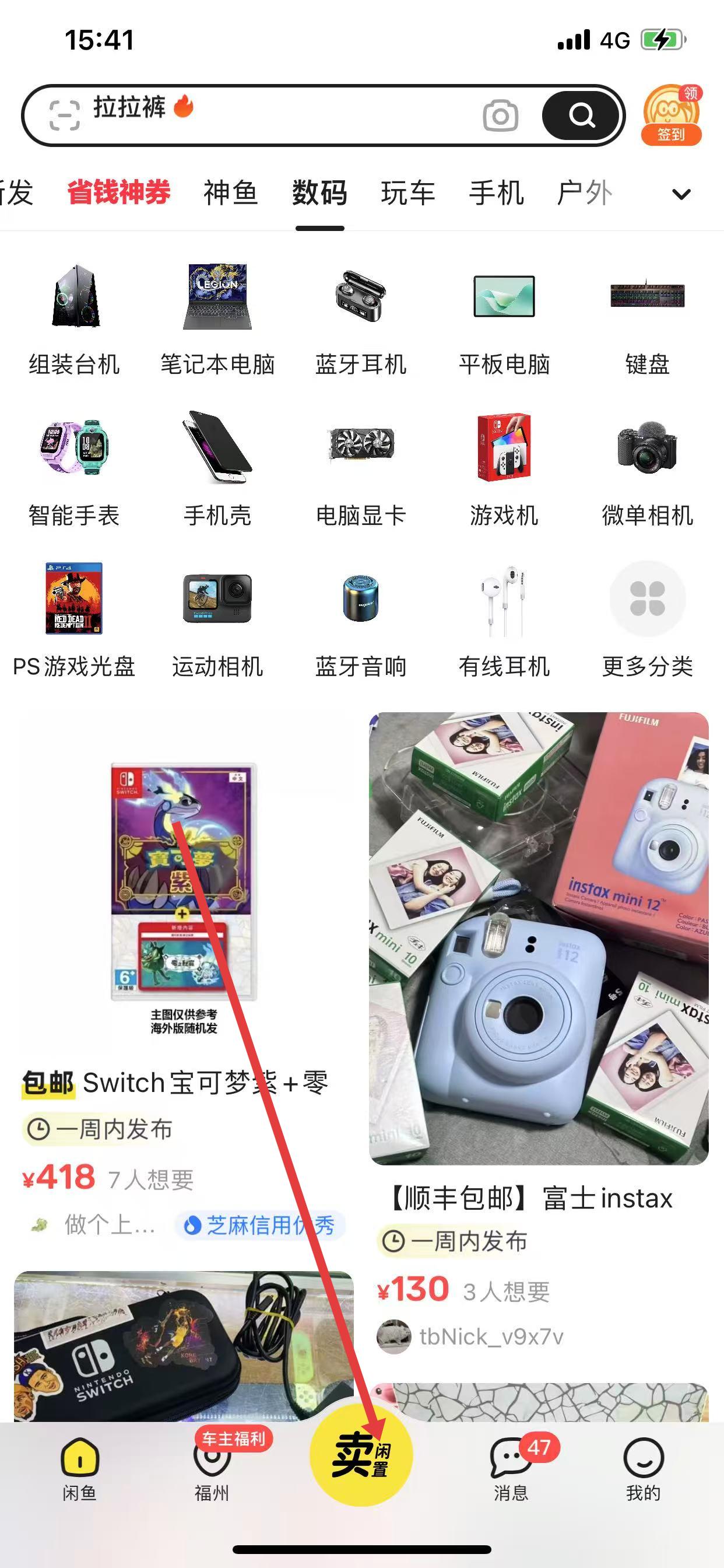Switch to the 省钱神券 tab
This screenshot has width=724, height=1568.
point(119,193)
